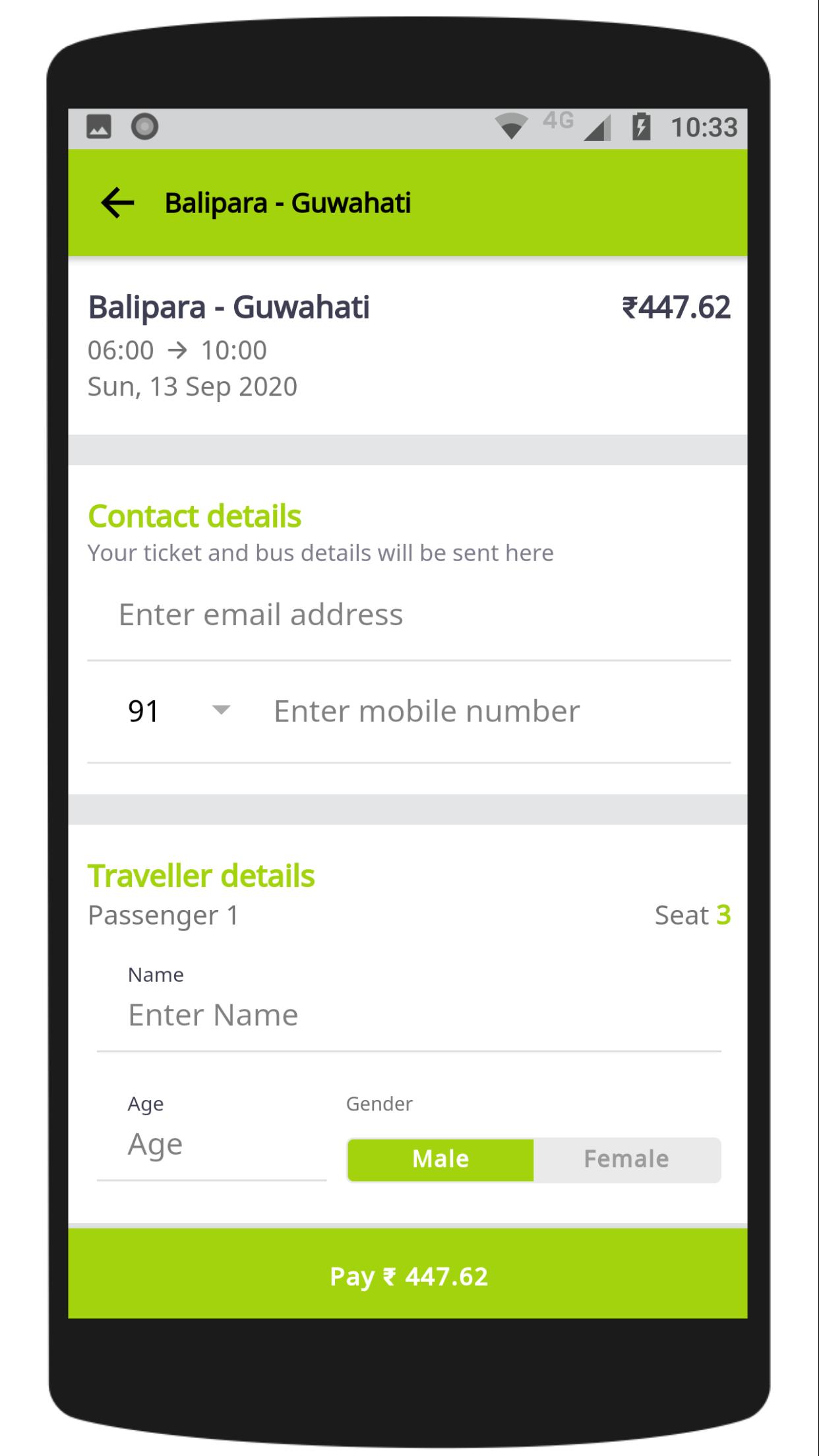Tap the Age input field
The width and height of the screenshot is (819, 1456).
(x=212, y=1144)
